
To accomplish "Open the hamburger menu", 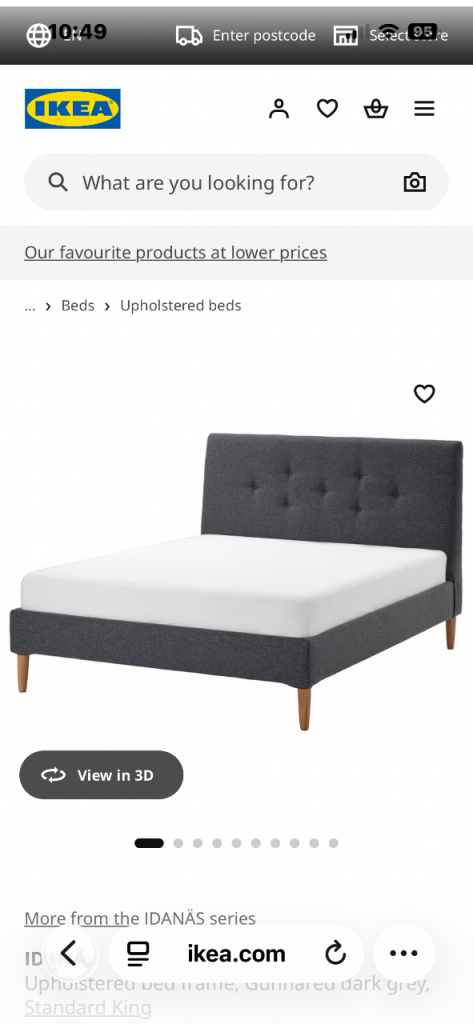I will click(x=425, y=108).
